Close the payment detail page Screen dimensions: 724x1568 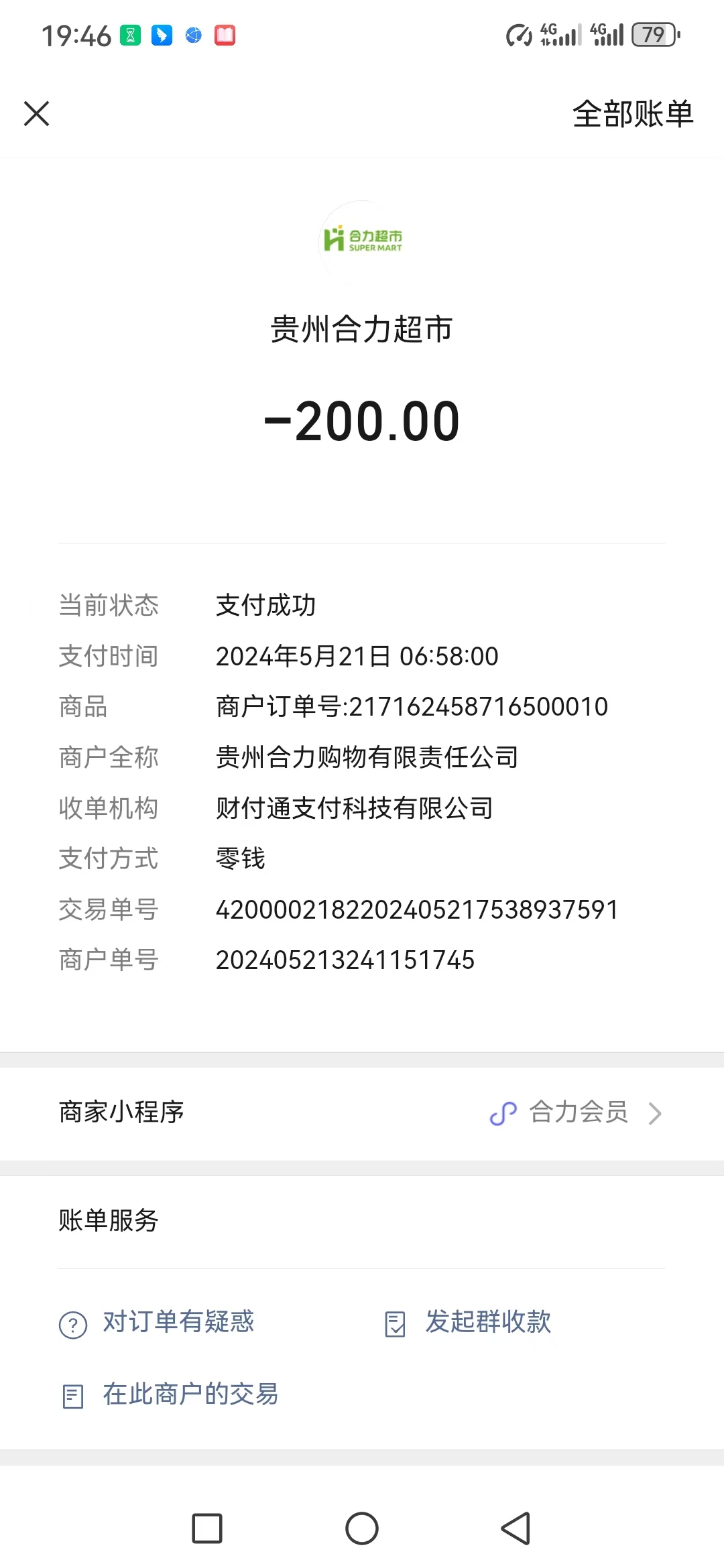tap(37, 113)
